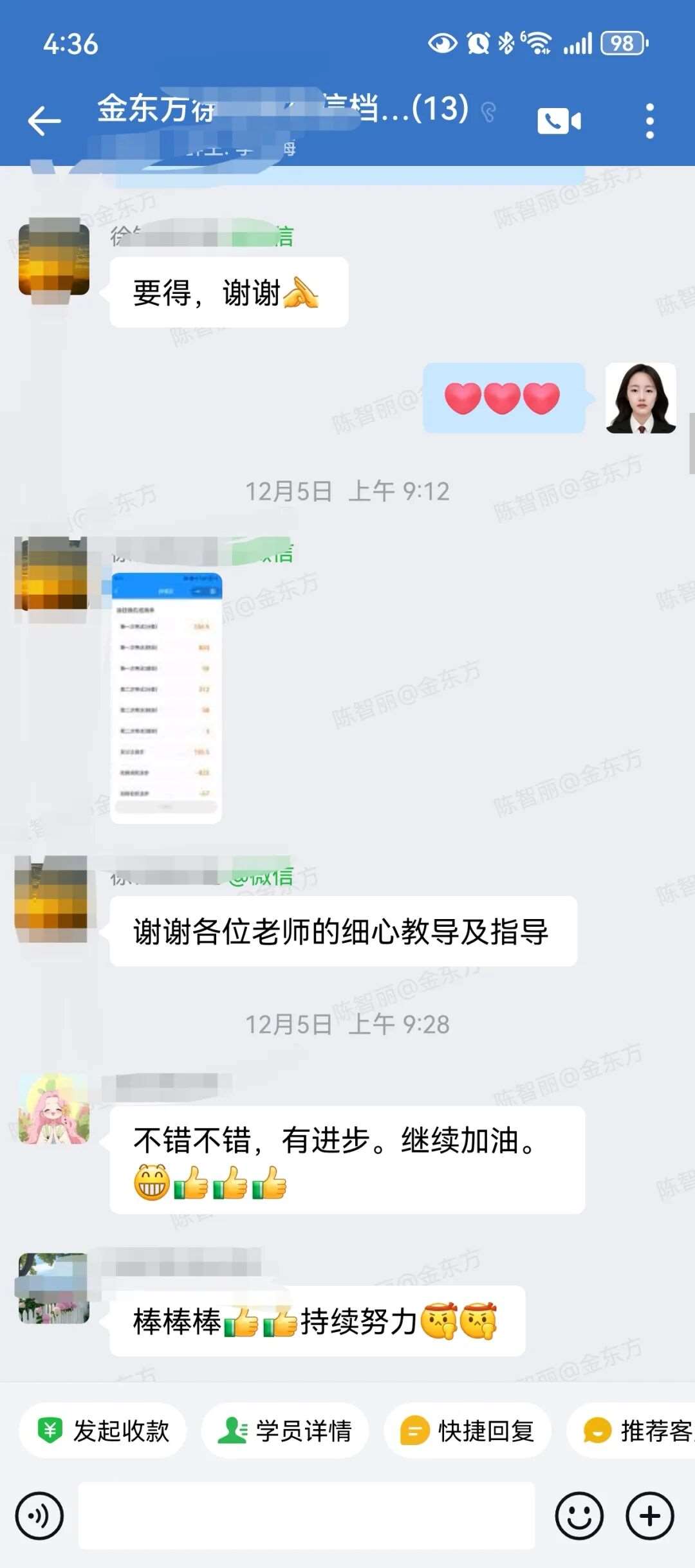Open the avatar beside 棒棒棒 message
This screenshot has width=695, height=1568.
point(54,1288)
